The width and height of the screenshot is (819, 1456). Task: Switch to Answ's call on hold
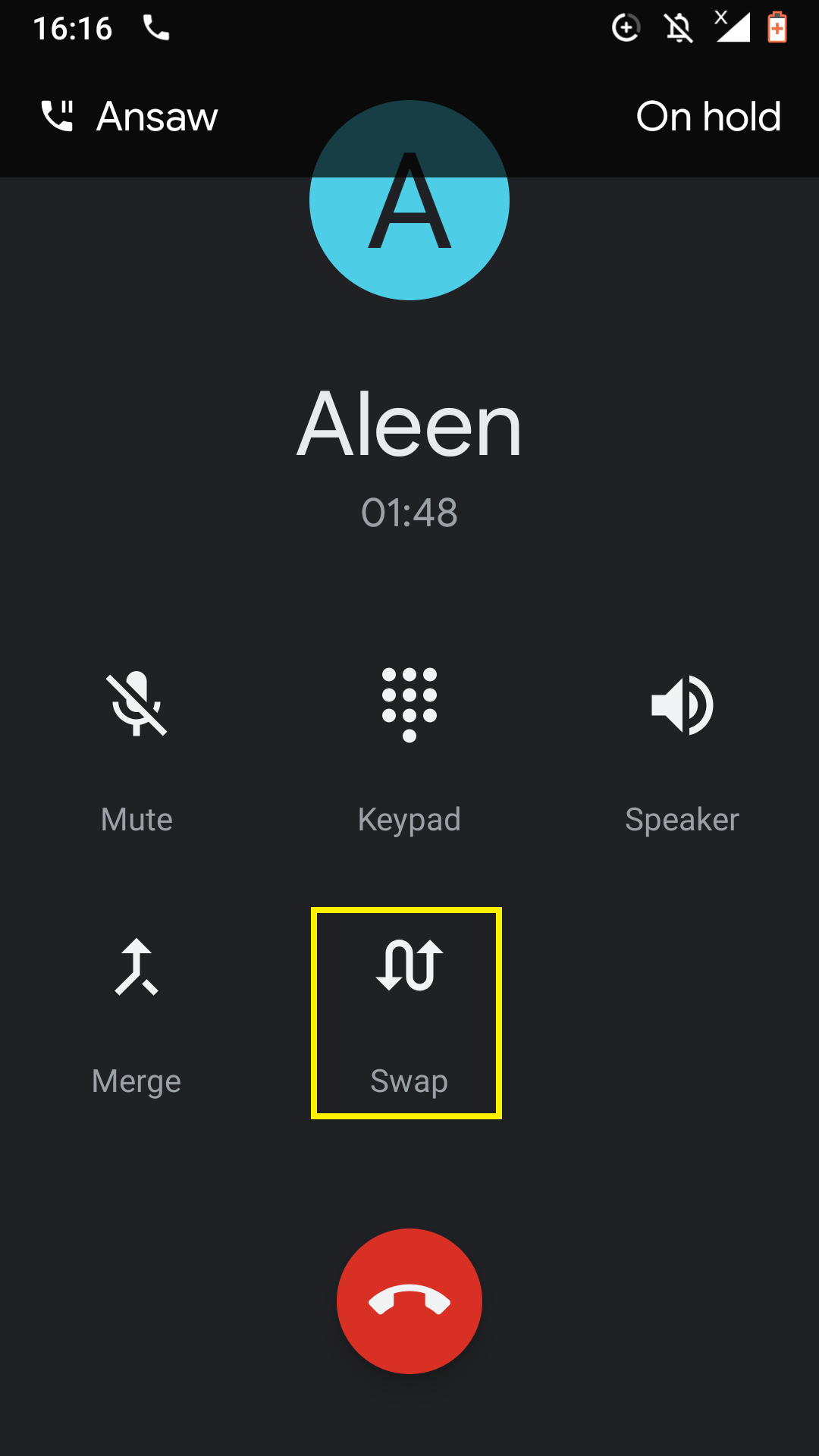(x=409, y=117)
